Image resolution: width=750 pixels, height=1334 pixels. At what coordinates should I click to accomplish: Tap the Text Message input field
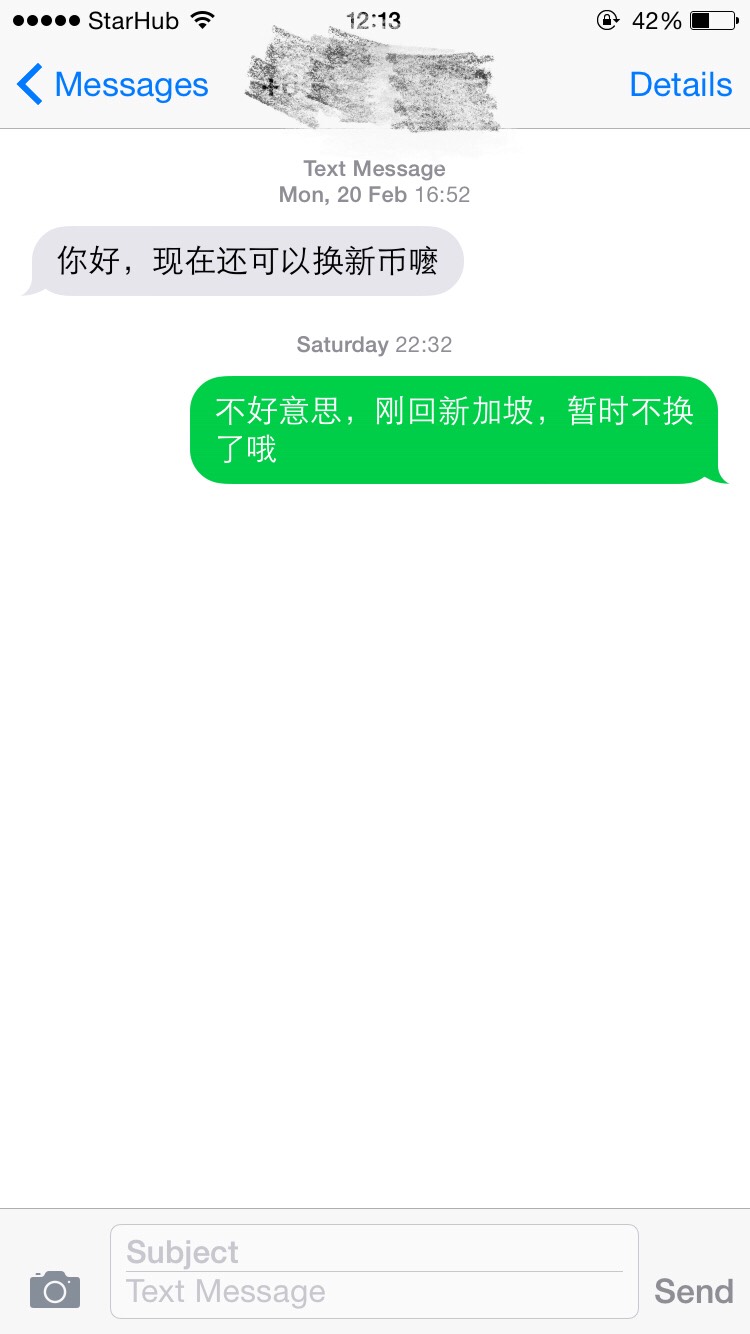[x=372, y=1292]
